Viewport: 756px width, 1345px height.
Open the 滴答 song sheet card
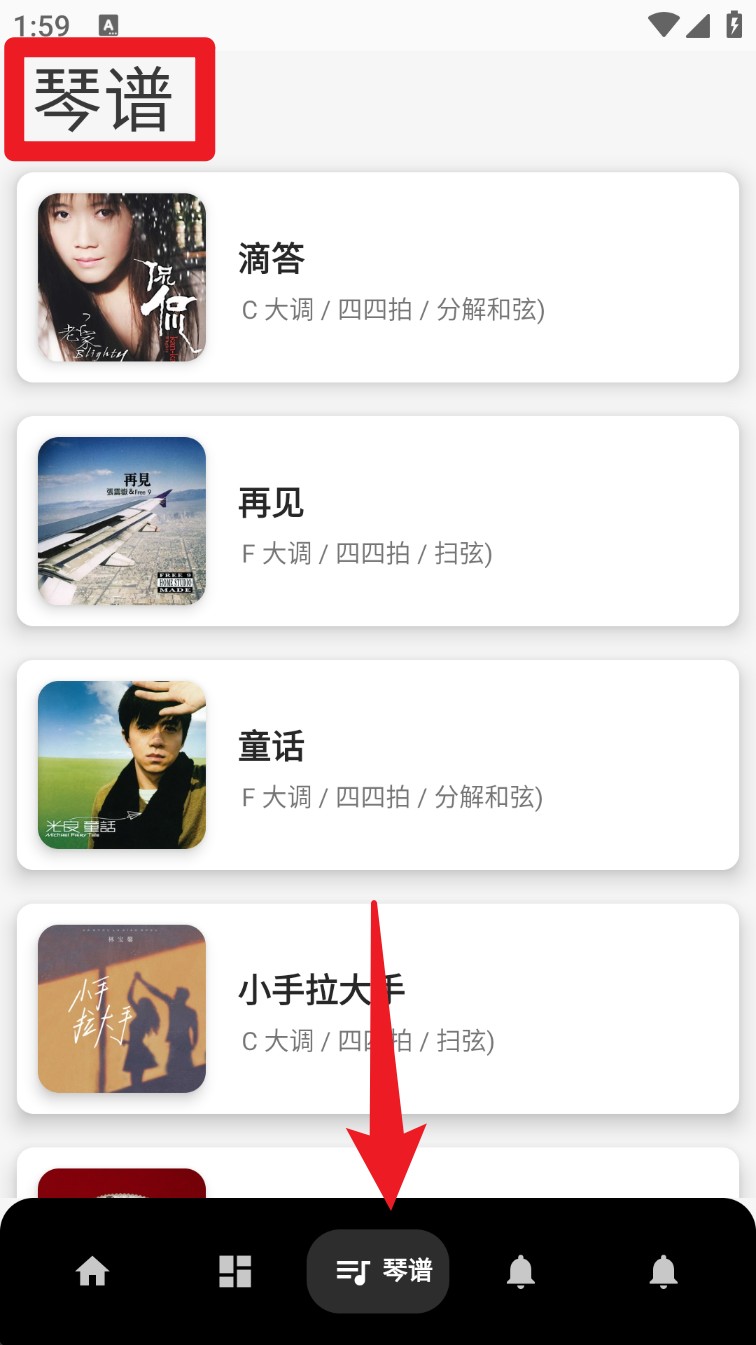pos(378,277)
